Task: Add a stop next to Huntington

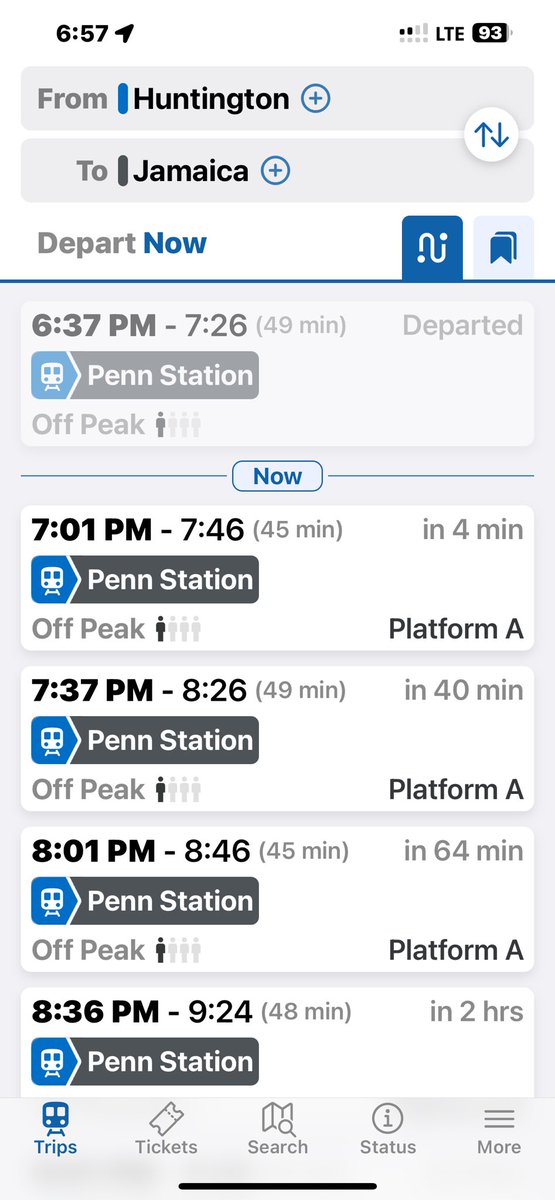Action: click(316, 99)
